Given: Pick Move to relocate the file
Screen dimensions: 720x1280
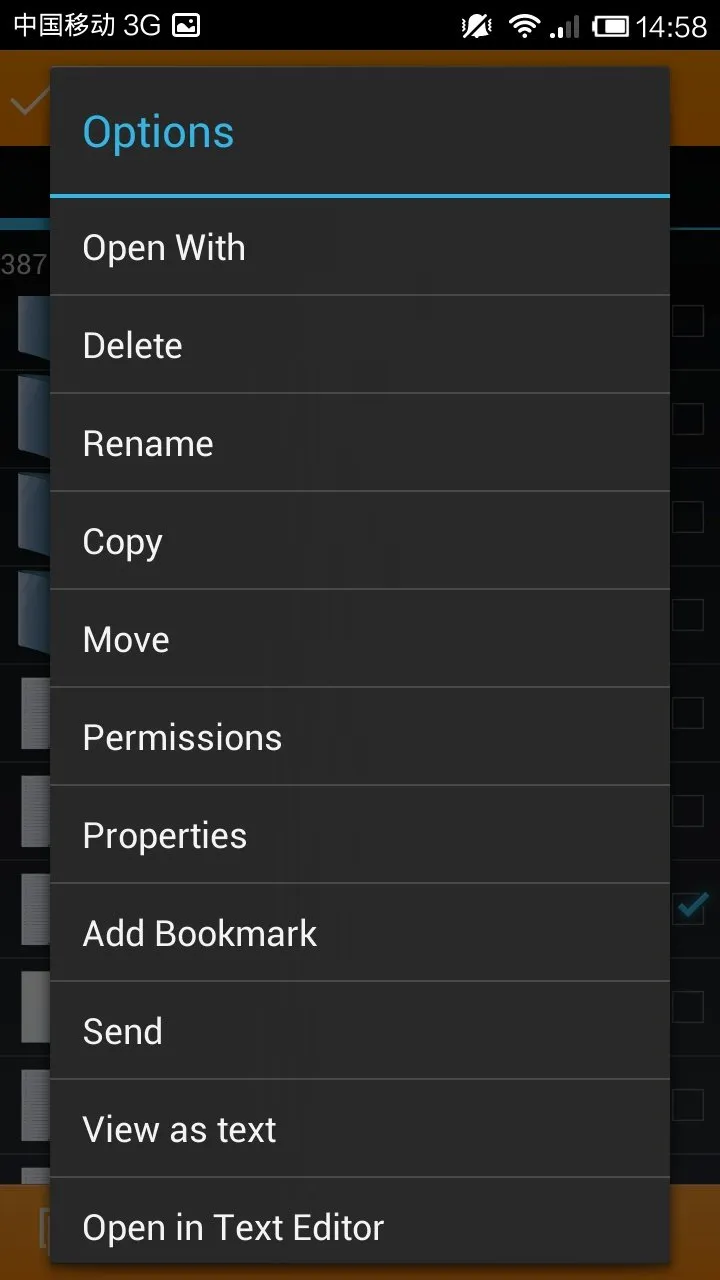Looking at the screenshot, I should [360, 639].
